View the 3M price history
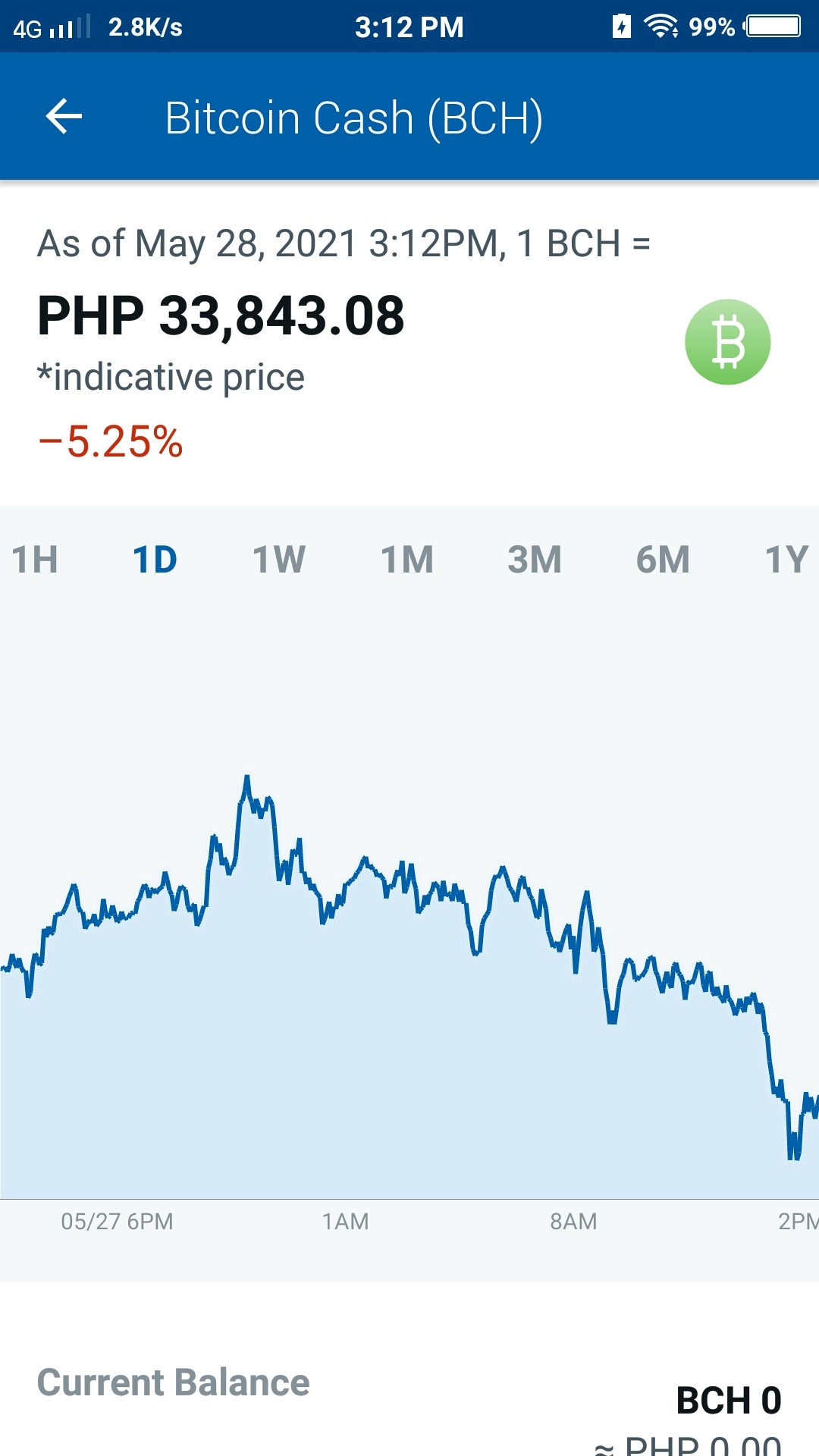819x1456 pixels. tap(535, 560)
